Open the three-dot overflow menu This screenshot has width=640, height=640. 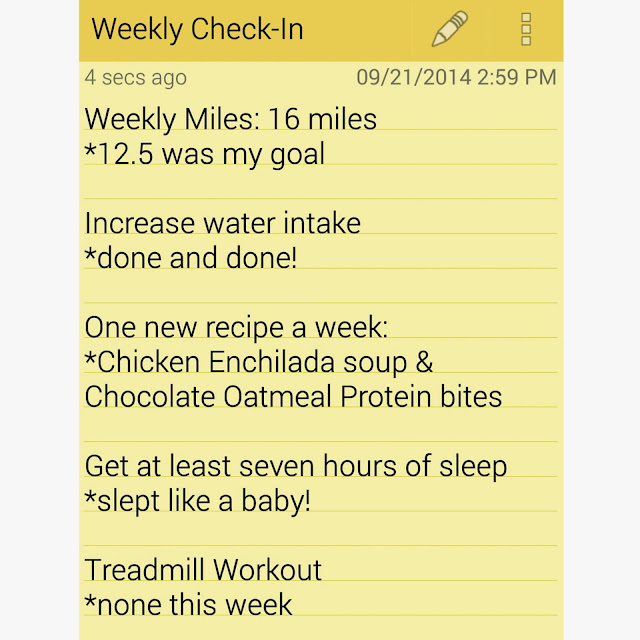[526, 30]
